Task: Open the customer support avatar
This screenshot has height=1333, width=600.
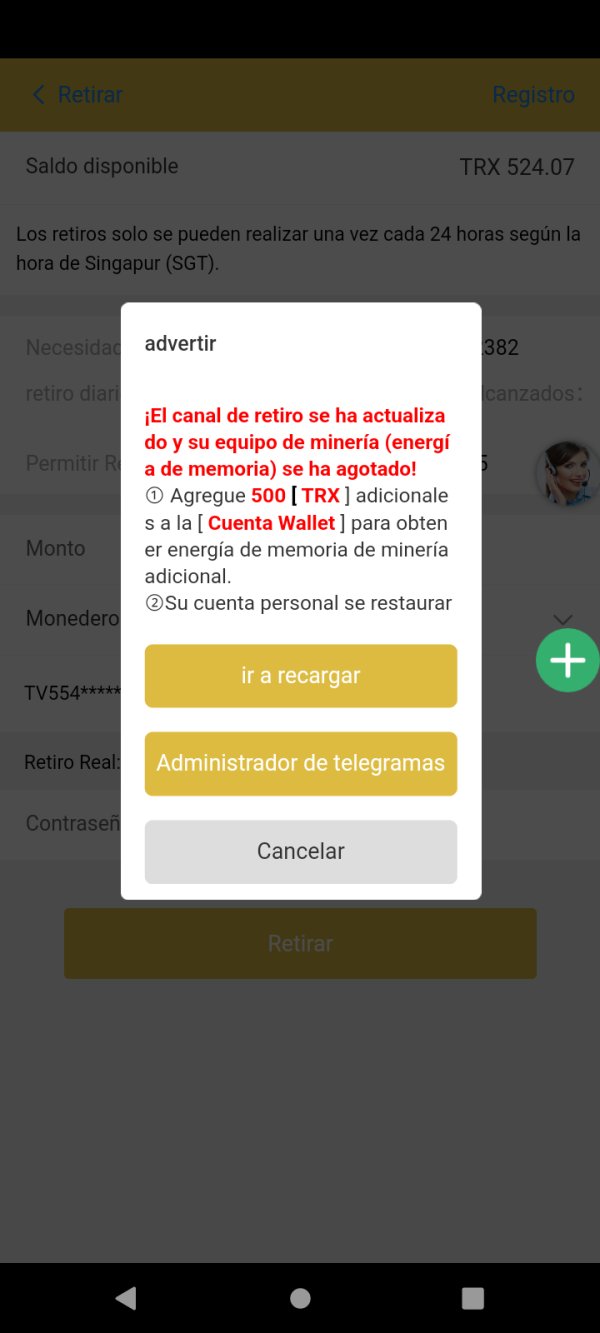Action: (565, 473)
